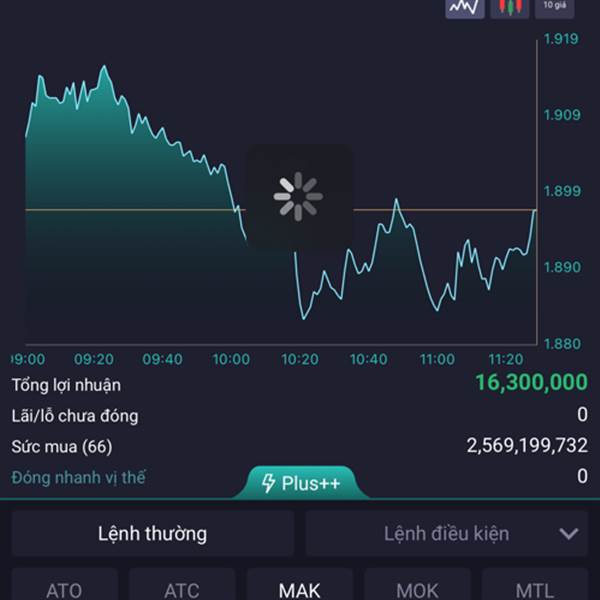Tap Đóng nhanh vị thế link
This screenshot has height=600, width=600.
pyautogui.click(x=78, y=478)
